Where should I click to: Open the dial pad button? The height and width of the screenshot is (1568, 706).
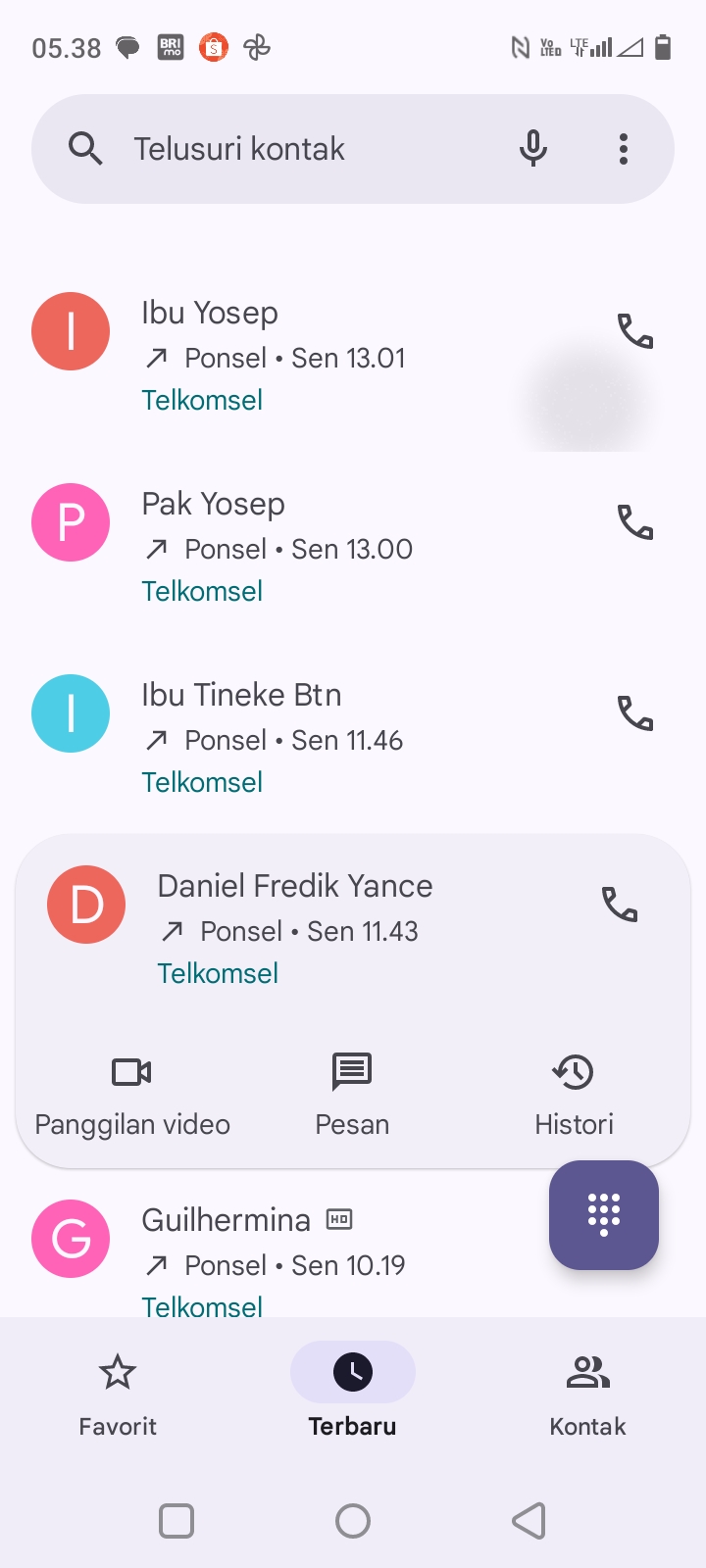(603, 1215)
